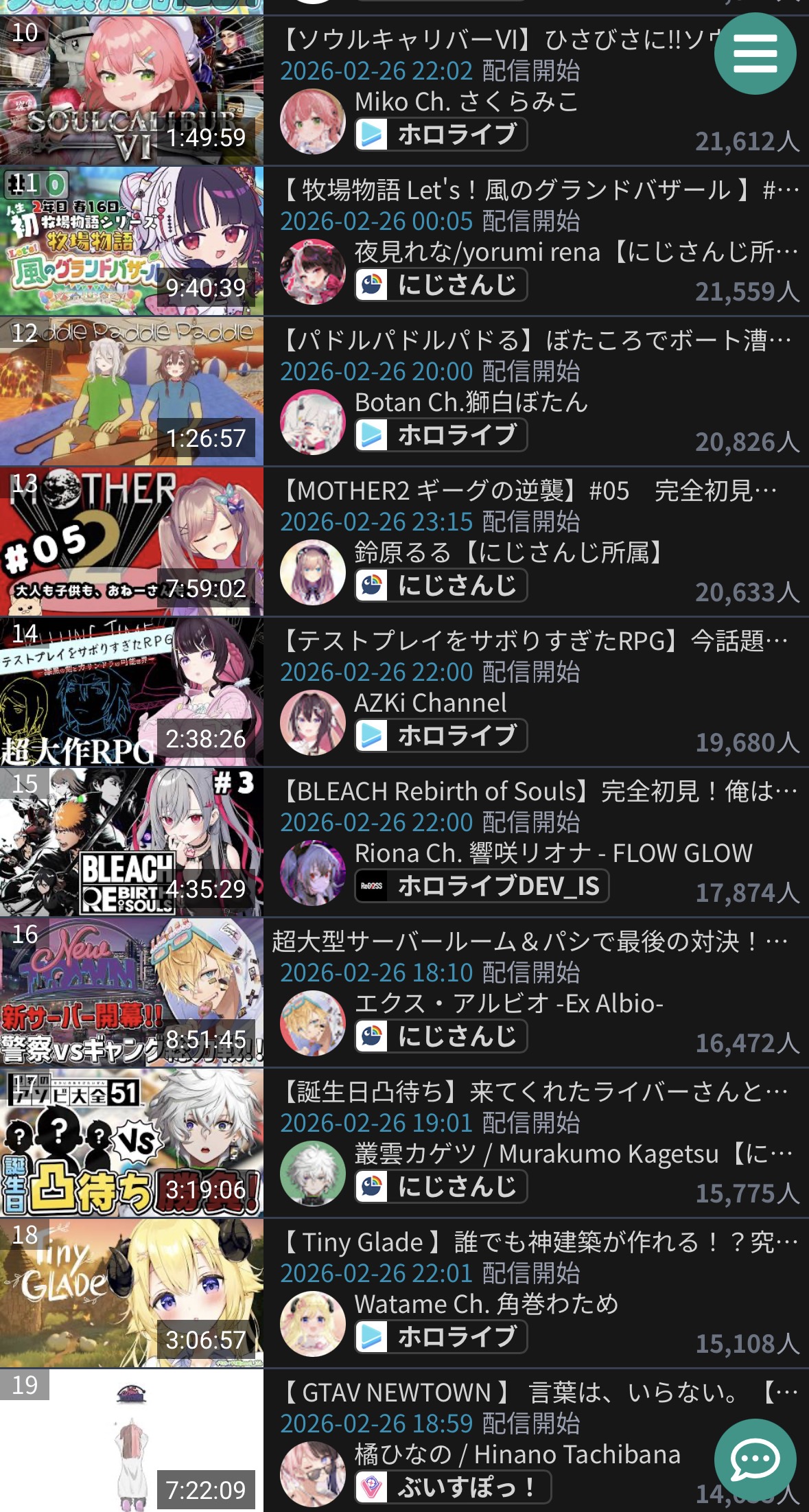
Task: Select the にじさんじ tag under 夜見れな
Action: pyautogui.click(x=441, y=284)
